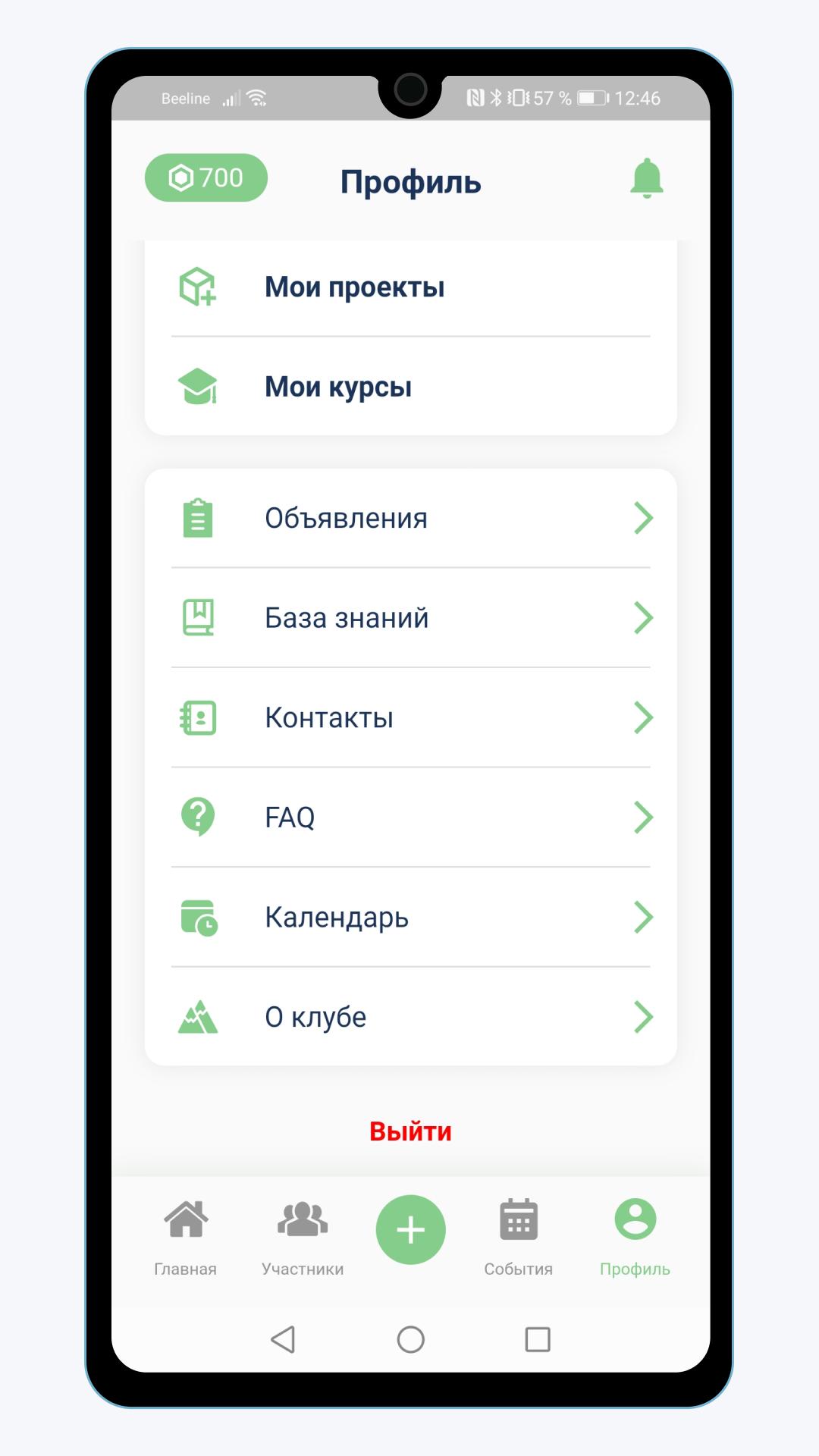Viewport: 819px width, 1456px height.
Task: Open the Объявления row
Action: pos(410,519)
